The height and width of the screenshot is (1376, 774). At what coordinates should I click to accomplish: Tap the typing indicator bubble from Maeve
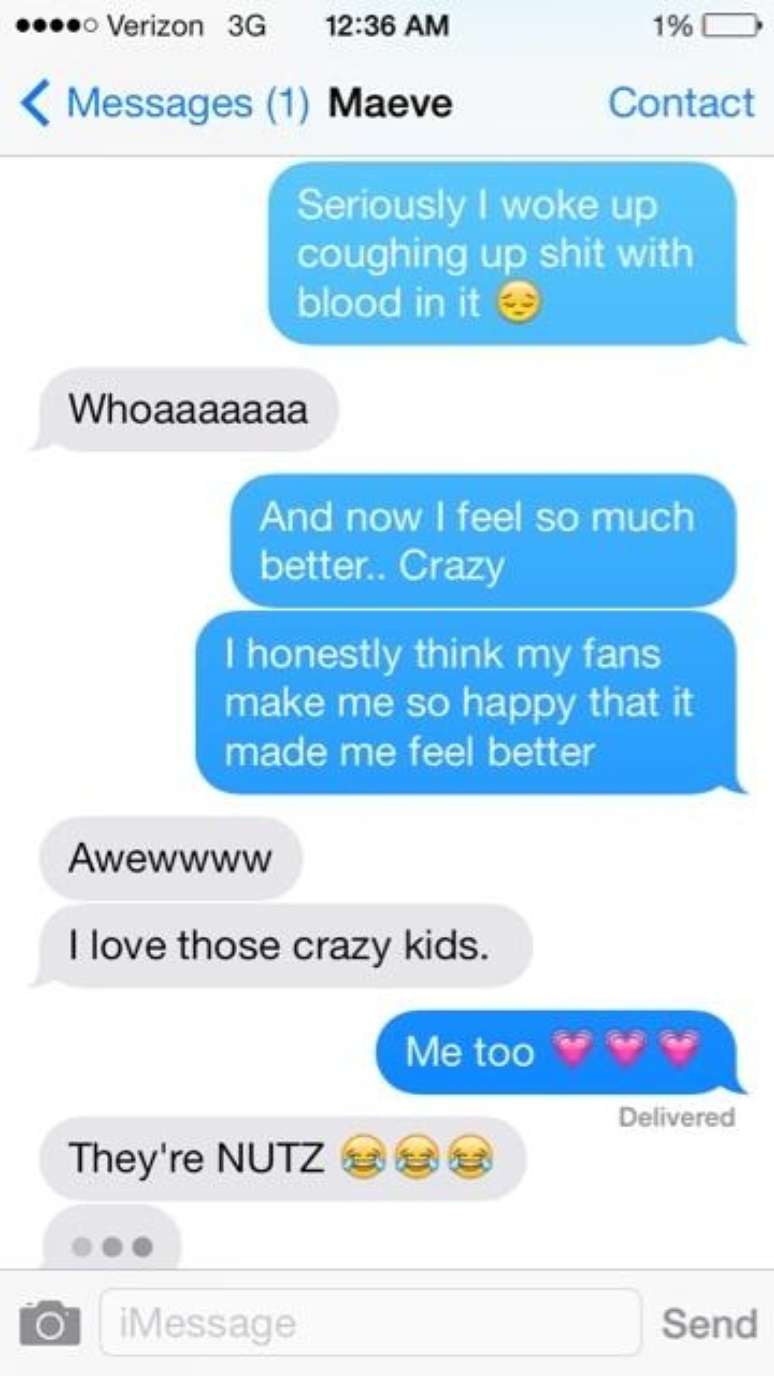click(112, 1243)
